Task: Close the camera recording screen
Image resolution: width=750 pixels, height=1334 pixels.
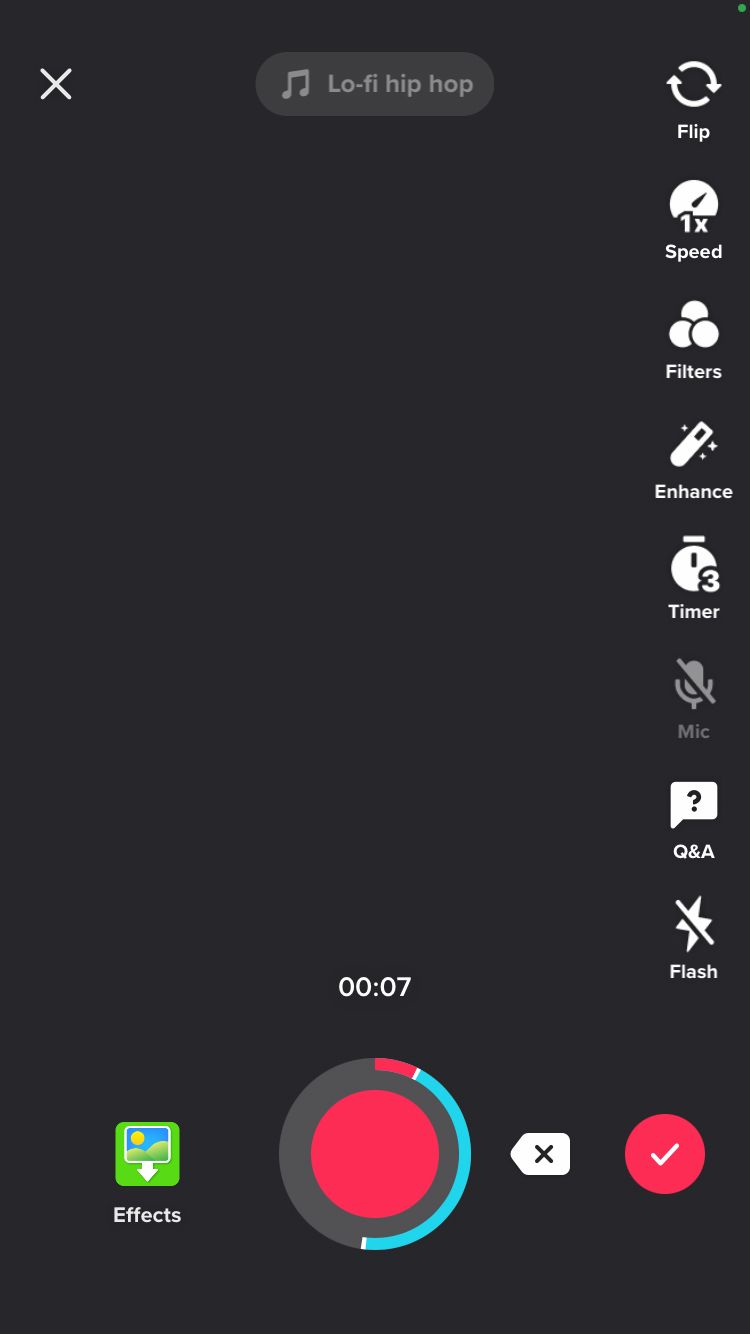Action: tap(56, 84)
